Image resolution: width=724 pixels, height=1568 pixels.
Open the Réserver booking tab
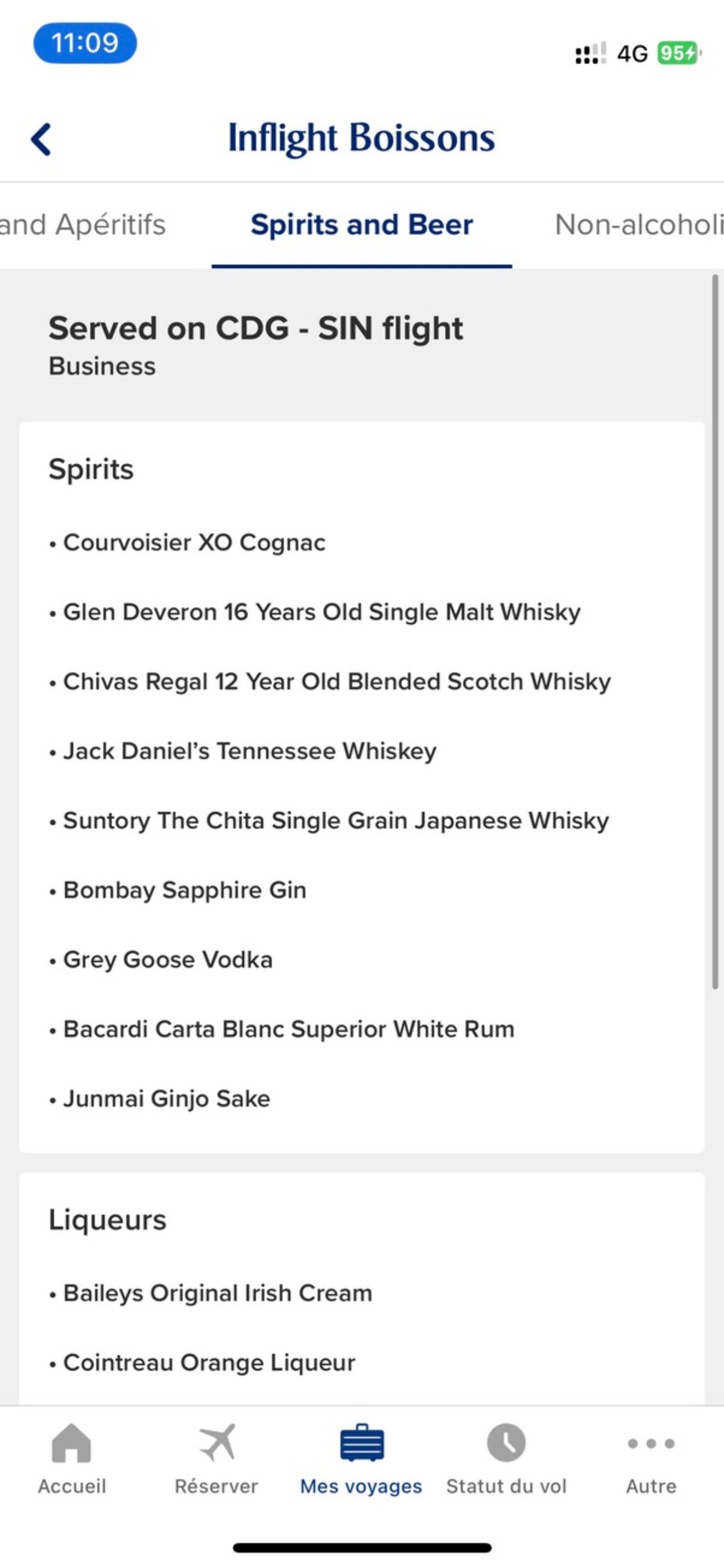click(x=216, y=1459)
